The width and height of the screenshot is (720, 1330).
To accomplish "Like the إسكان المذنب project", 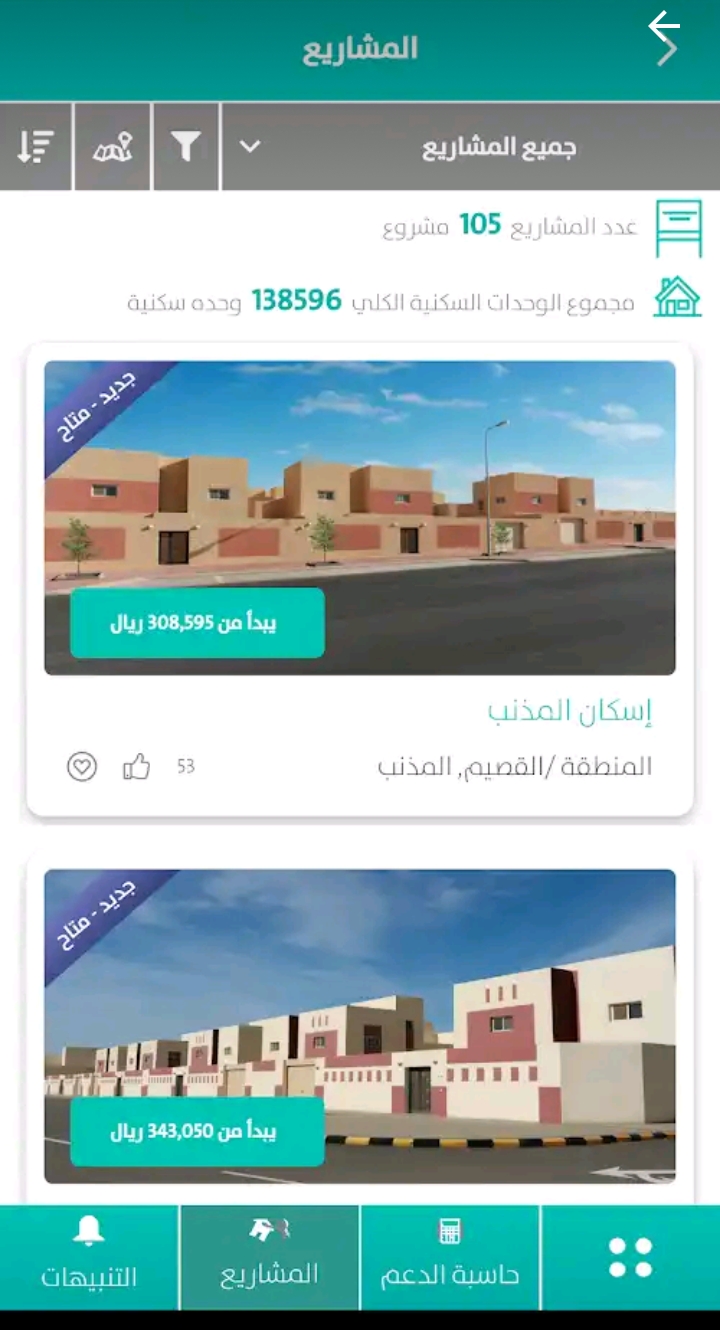I will point(136,767).
